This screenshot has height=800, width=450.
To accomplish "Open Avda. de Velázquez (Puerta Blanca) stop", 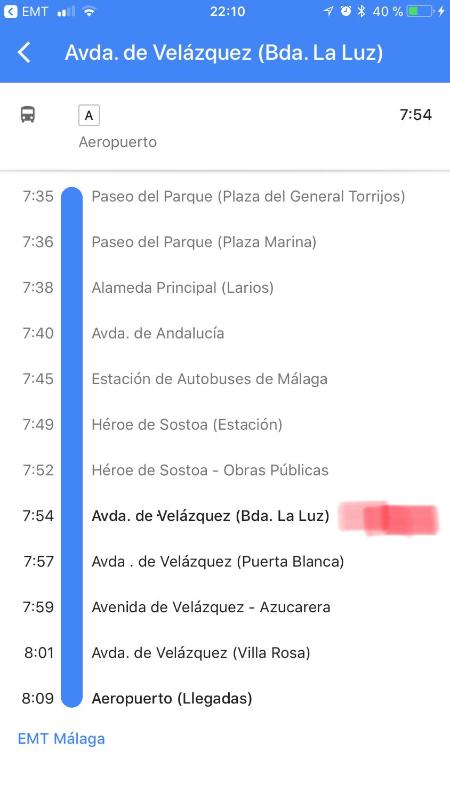I will (218, 562).
